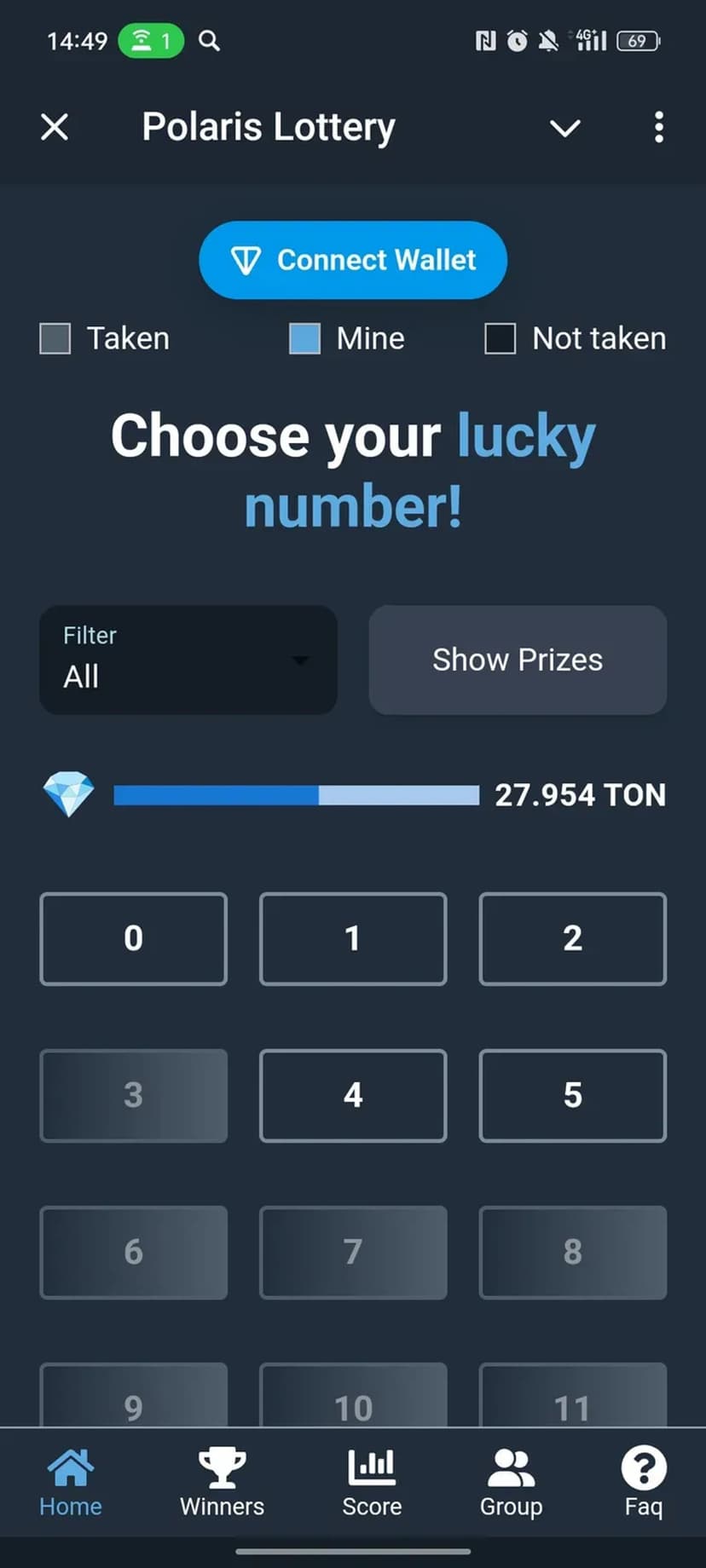Open the Score tab
706x1568 pixels.
(x=372, y=1483)
